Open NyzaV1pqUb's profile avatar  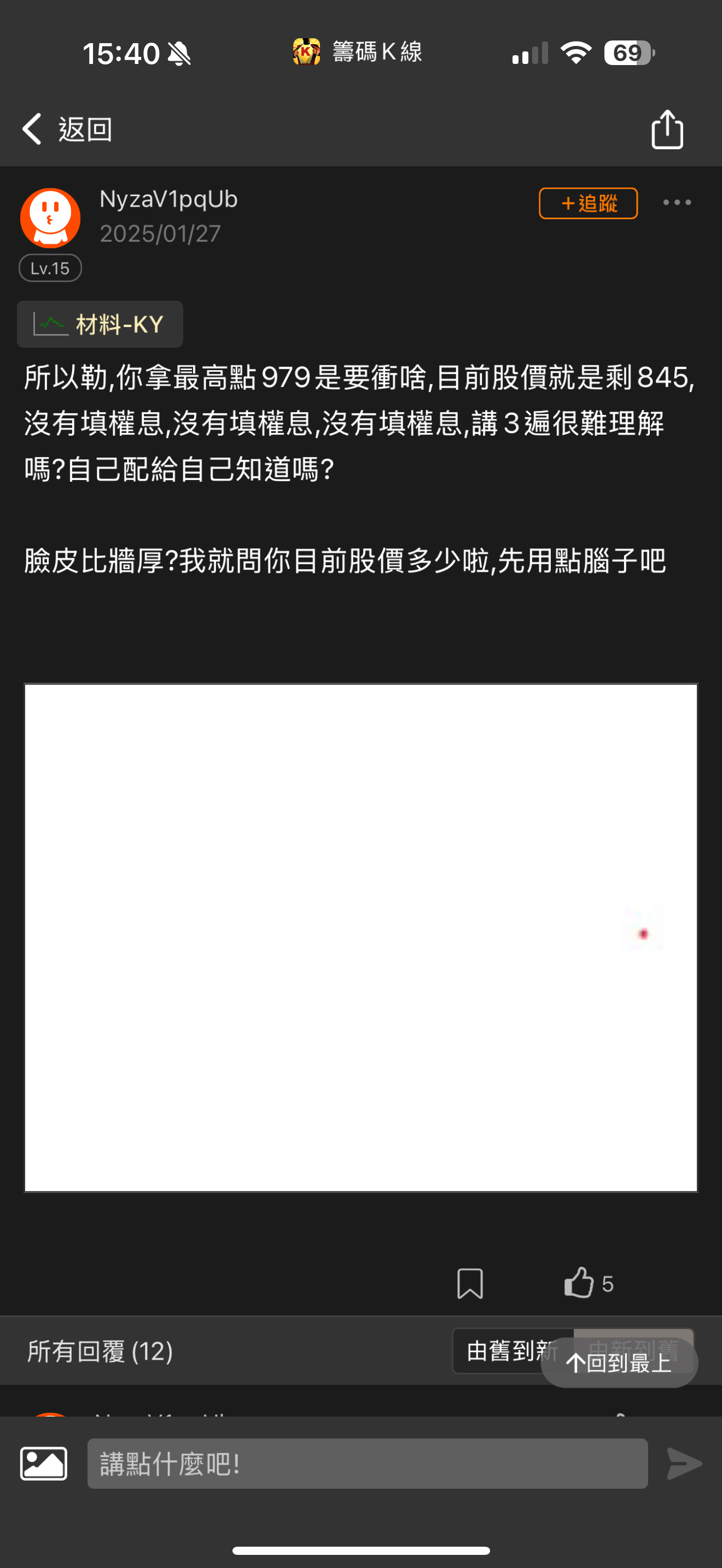tap(50, 218)
